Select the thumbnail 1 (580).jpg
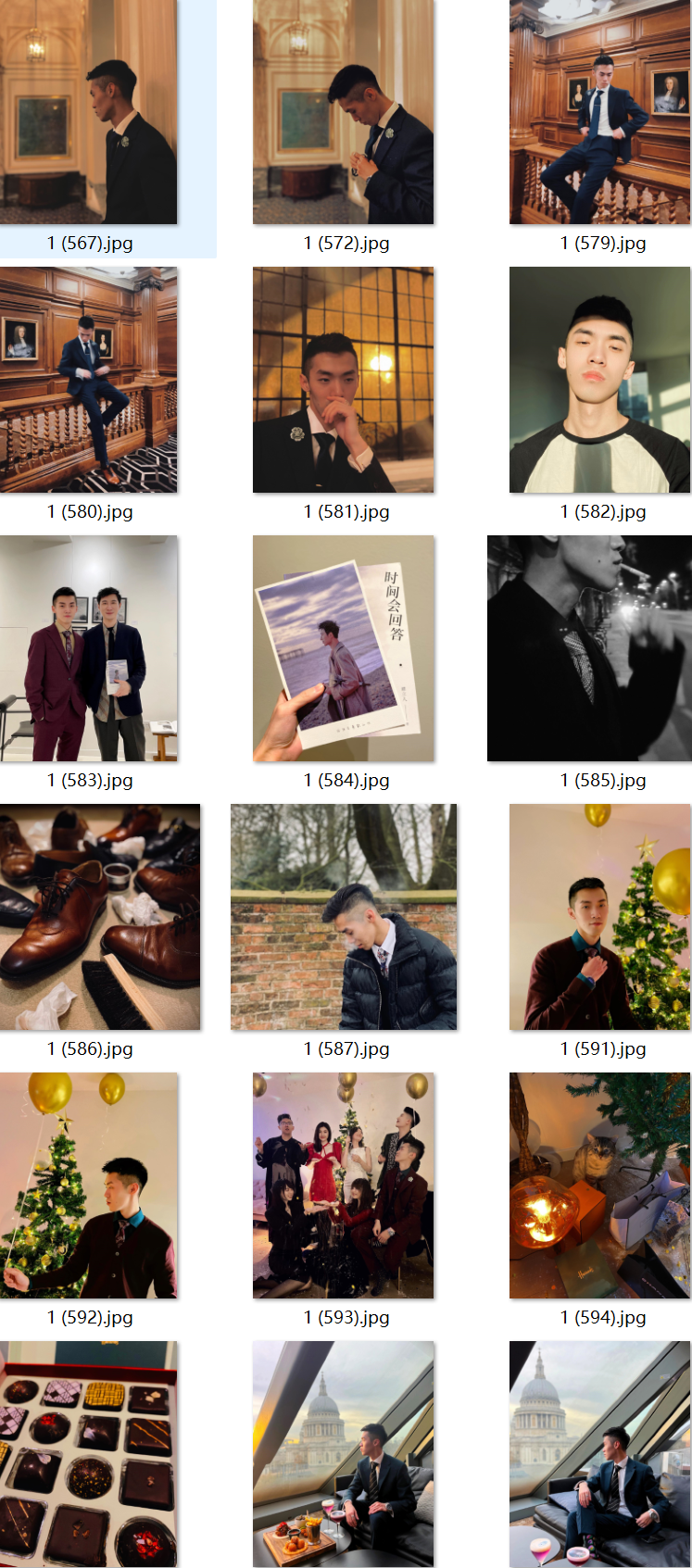 click(89, 380)
